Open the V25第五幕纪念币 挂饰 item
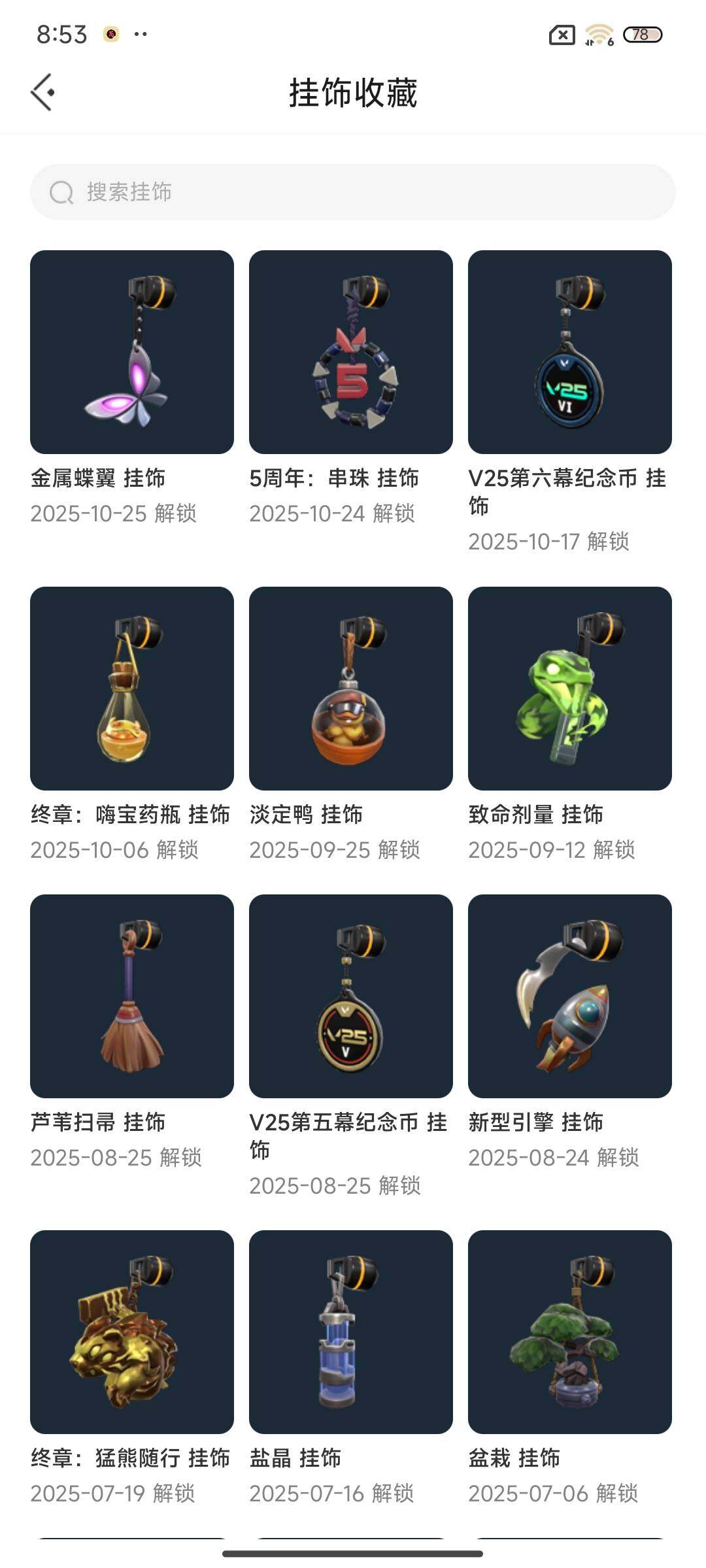 (351, 996)
